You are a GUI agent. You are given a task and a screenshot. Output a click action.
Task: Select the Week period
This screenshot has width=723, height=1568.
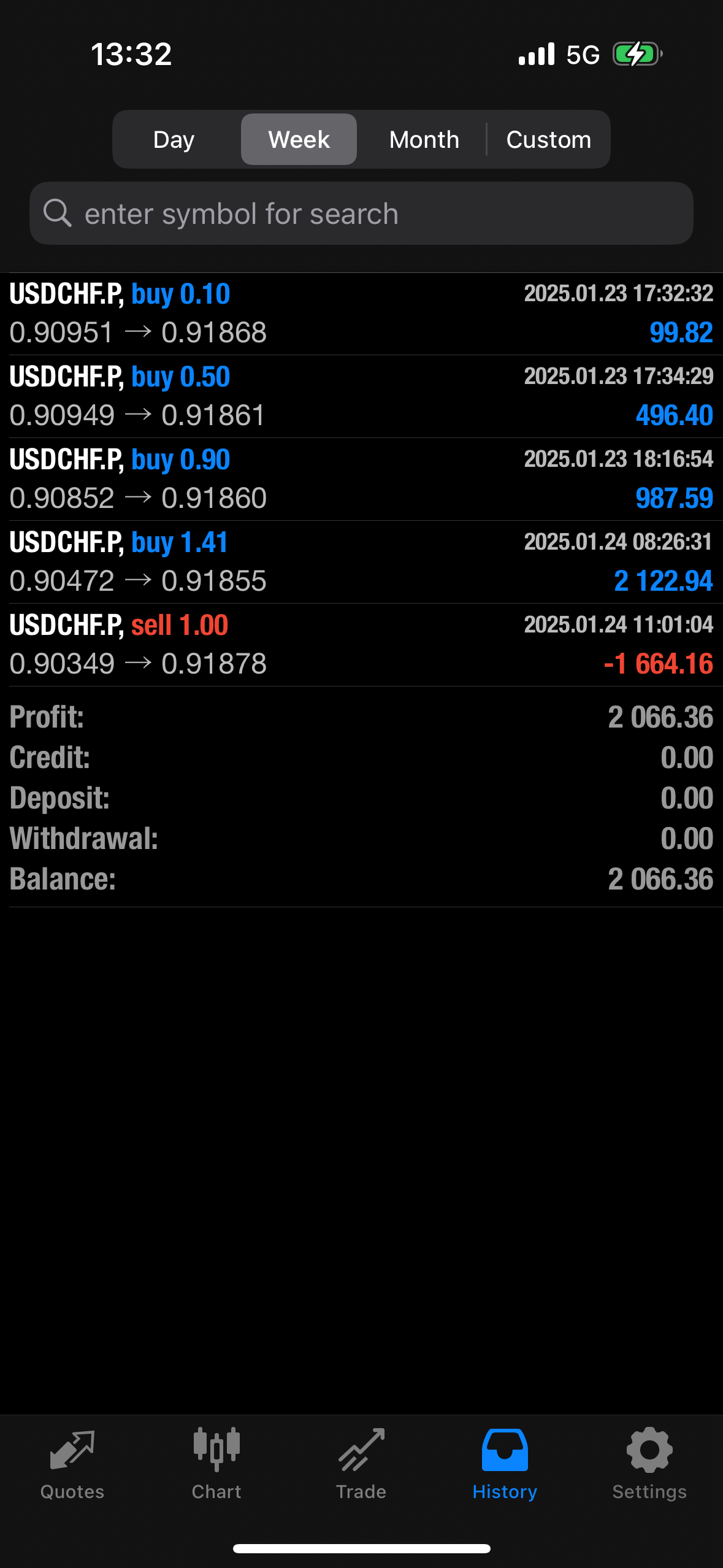(x=299, y=140)
